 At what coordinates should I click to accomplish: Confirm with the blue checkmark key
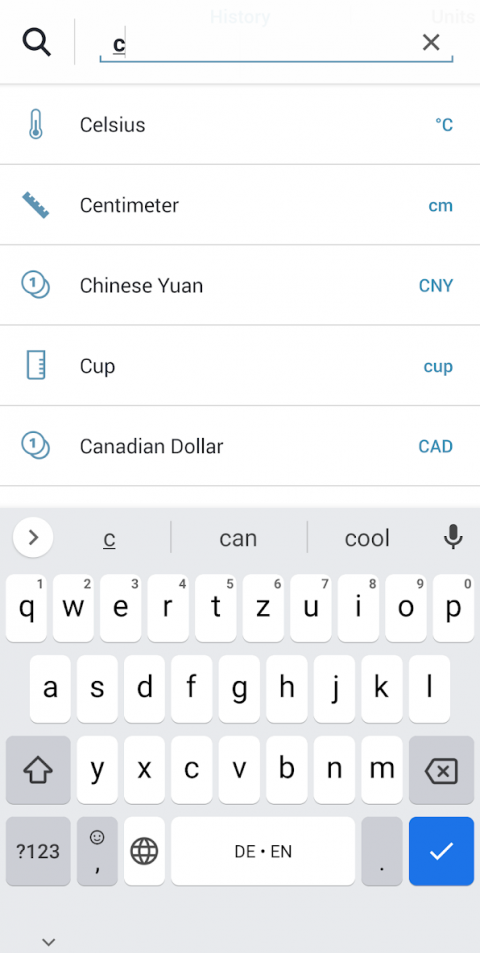click(441, 851)
